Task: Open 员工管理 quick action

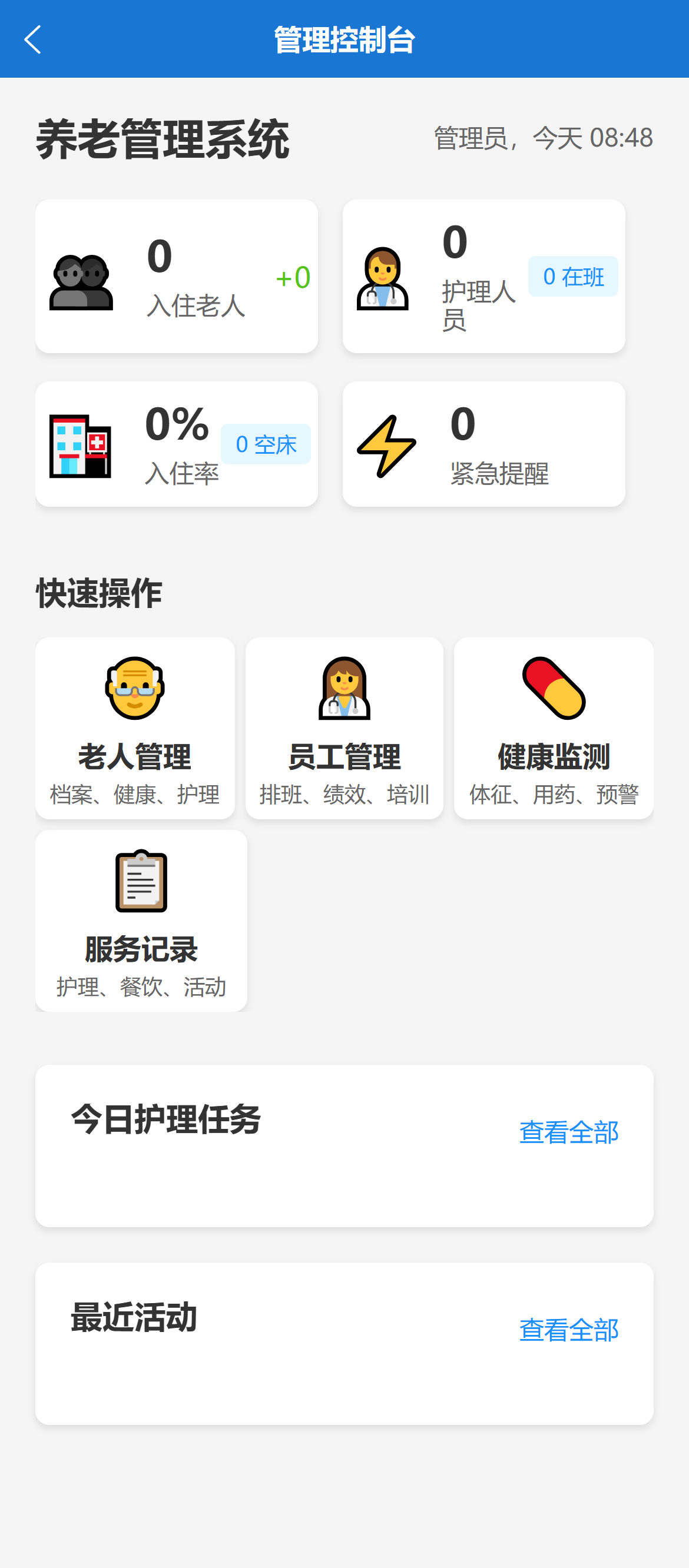Action: tap(344, 728)
